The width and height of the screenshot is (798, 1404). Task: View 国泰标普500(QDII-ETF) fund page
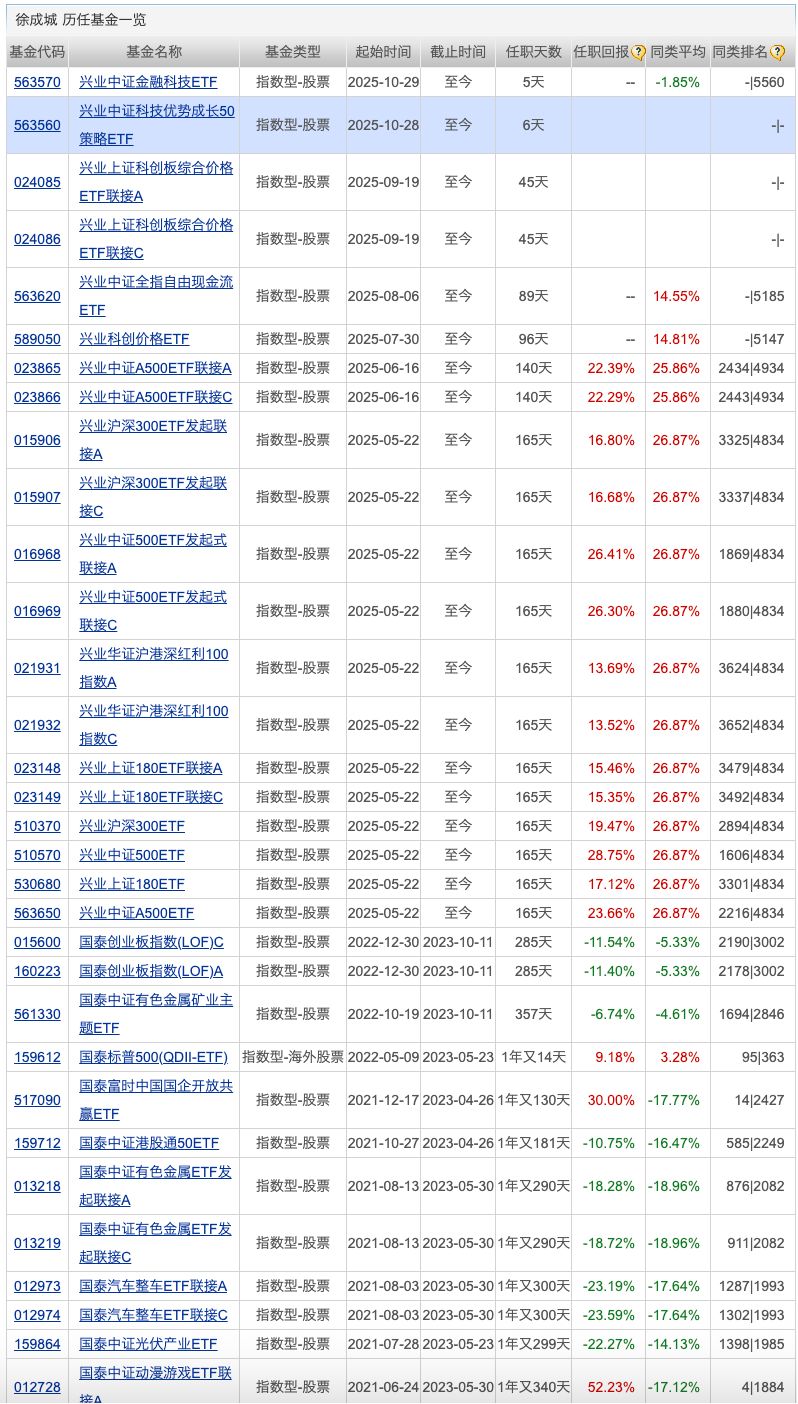pos(153,1056)
